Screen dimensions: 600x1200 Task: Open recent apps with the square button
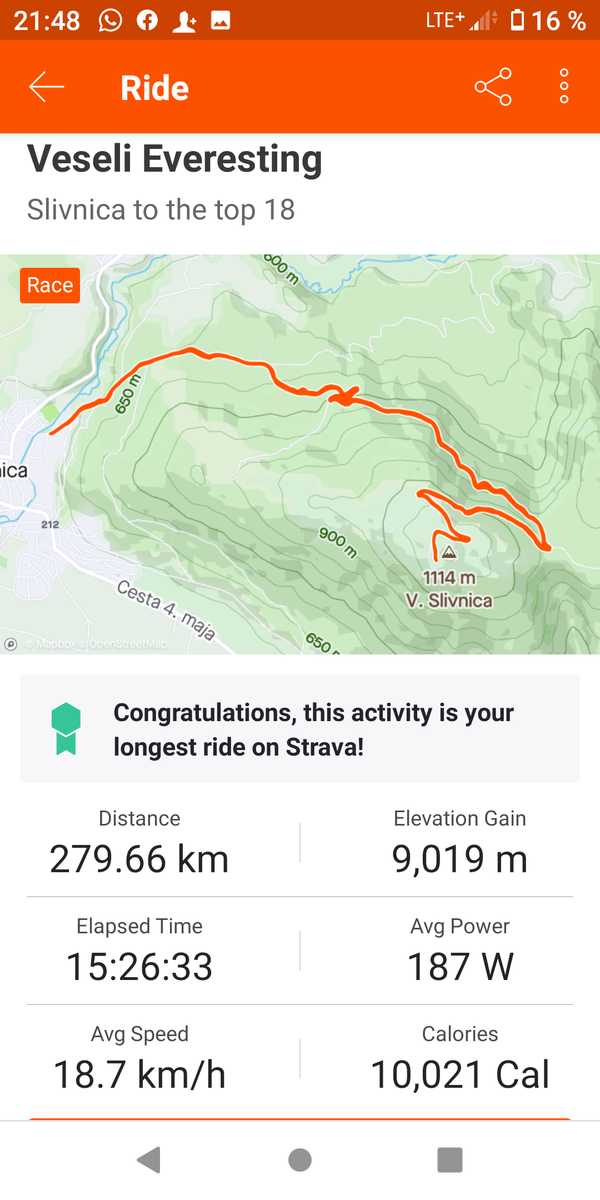pyautogui.click(x=450, y=1160)
